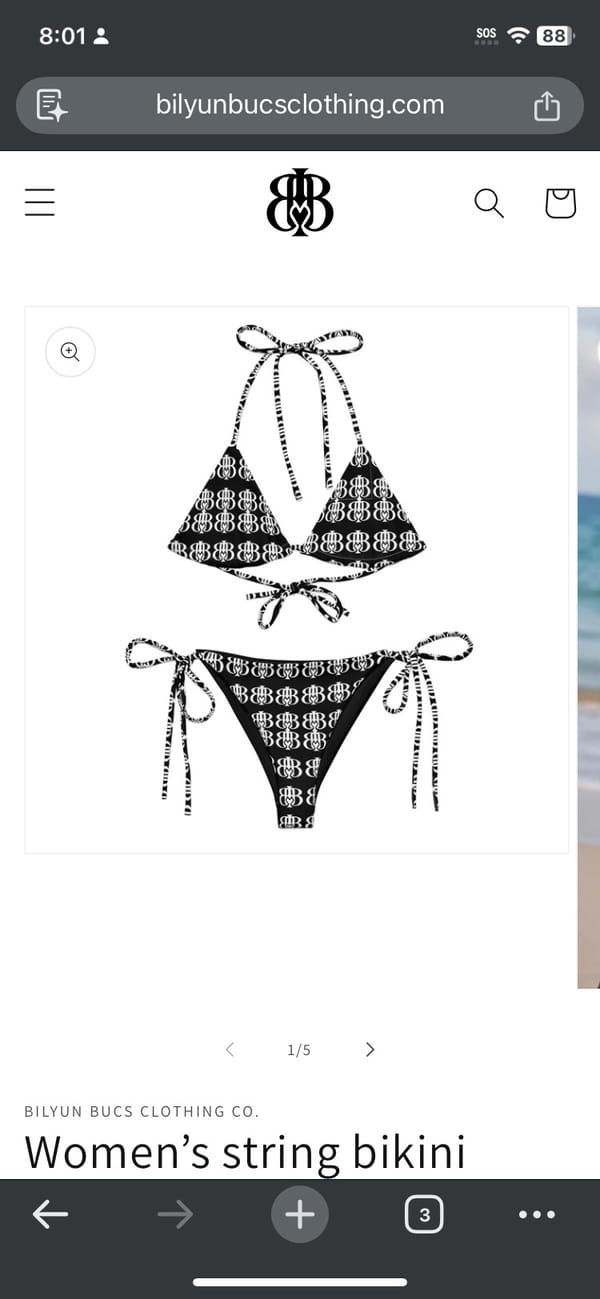
Task: Open a new browser tab
Action: 300,1215
